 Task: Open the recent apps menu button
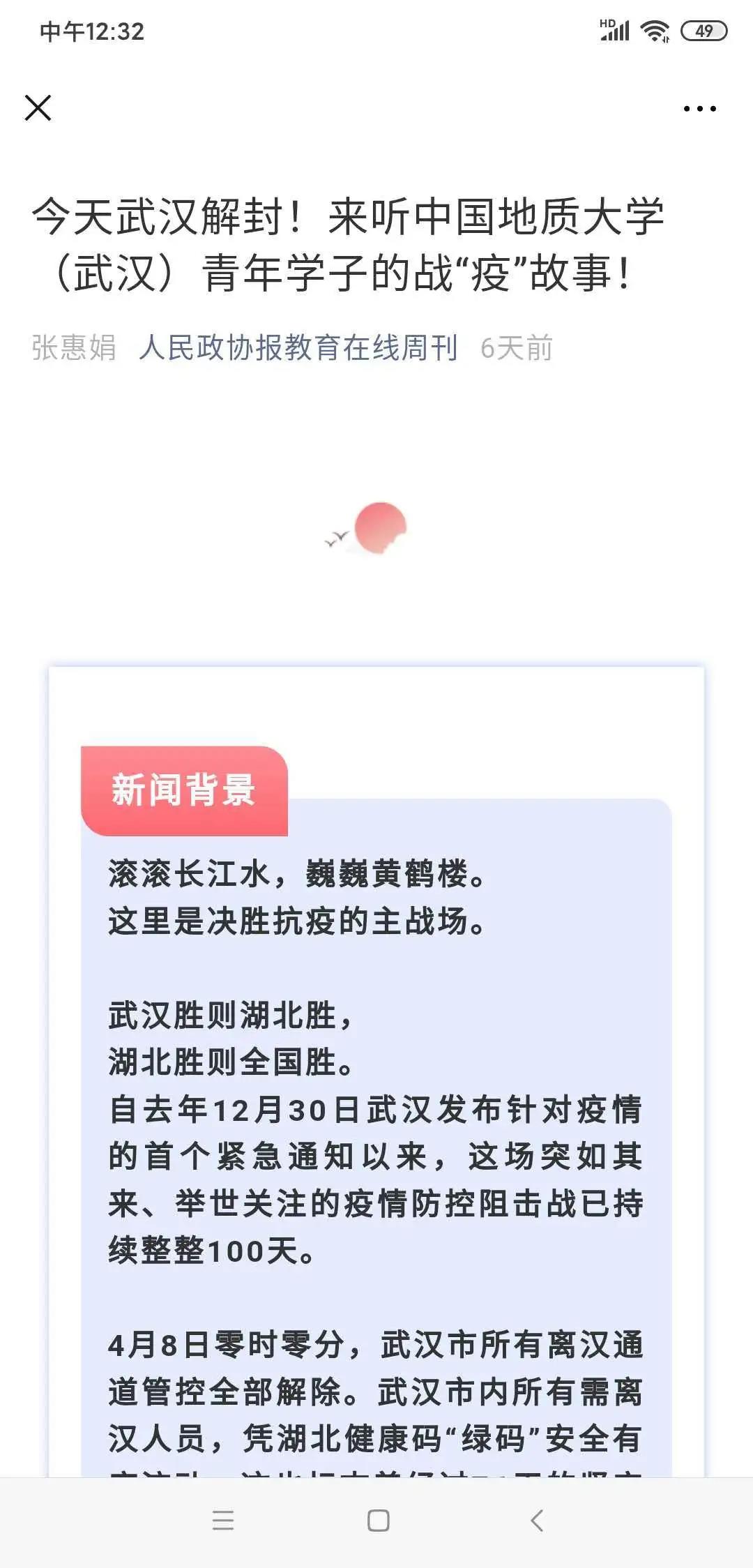[223, 1520]
